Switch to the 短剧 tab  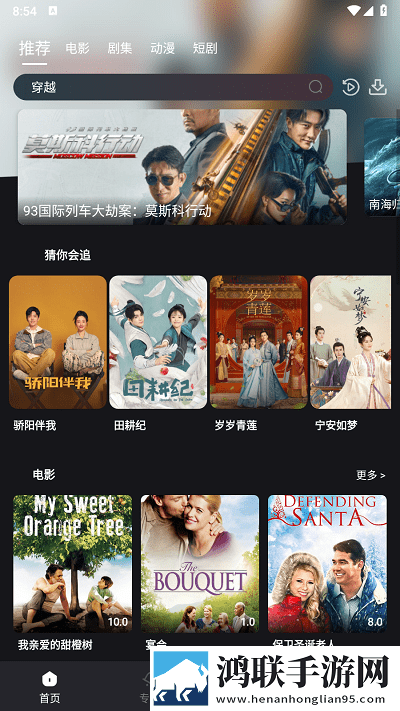point(205,48)
